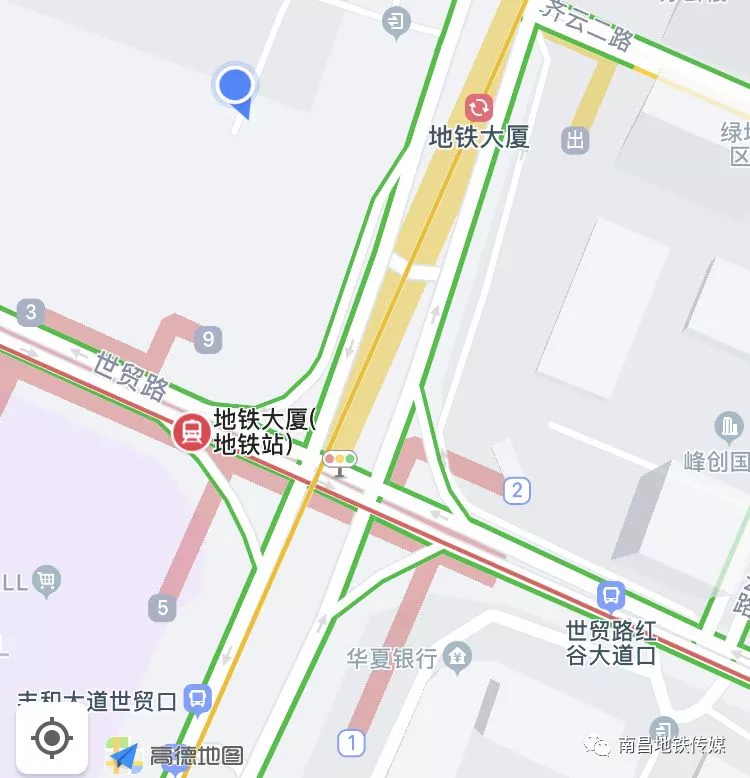The image size is (750, 778).
Task: Open the 世贸路红谷大道口 bus stop marker
Action: click(611, 597)
